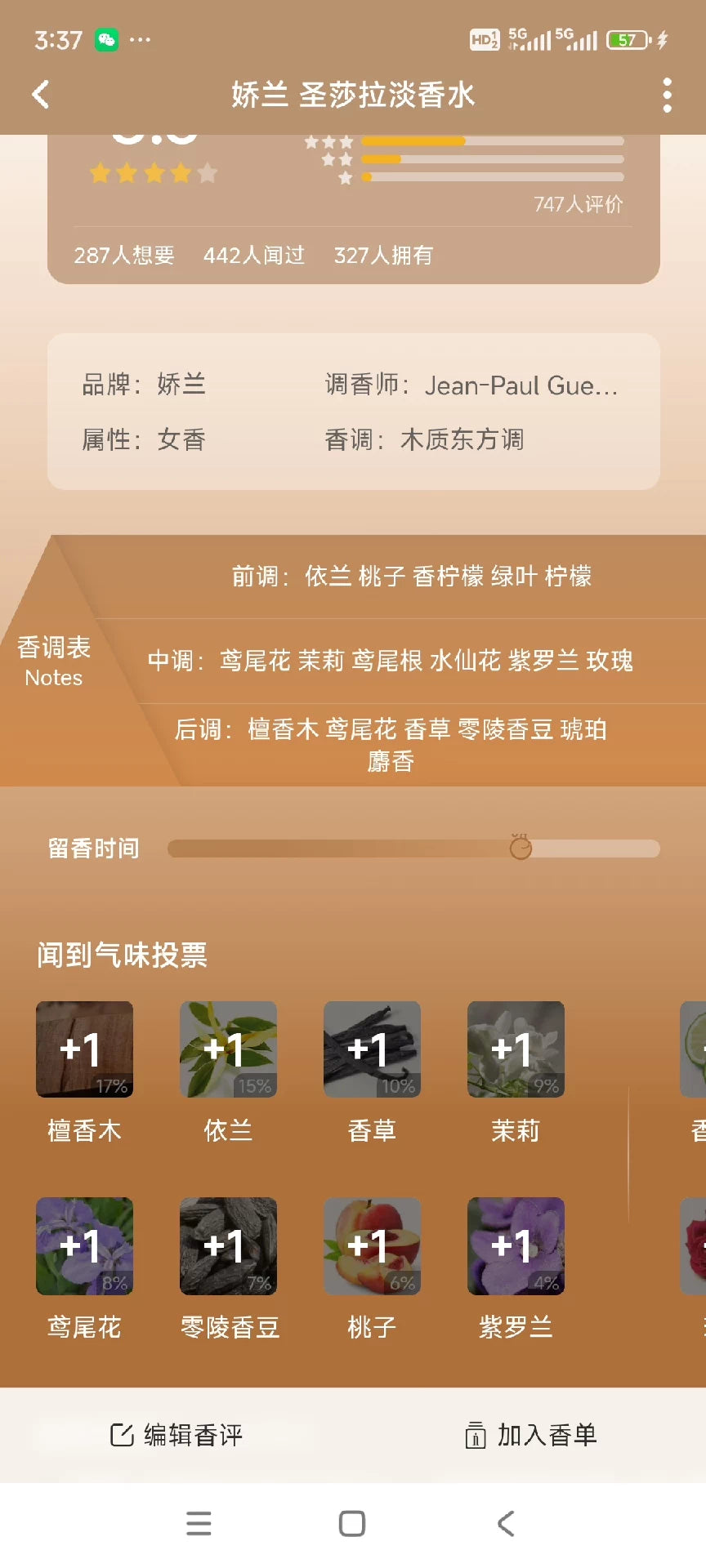Image resolution: width=706 pixels, height=1568 pixels.
Task: Vote +1 for 茉莉 scent
Action: pyautogui.click(x=516, y=1049)
